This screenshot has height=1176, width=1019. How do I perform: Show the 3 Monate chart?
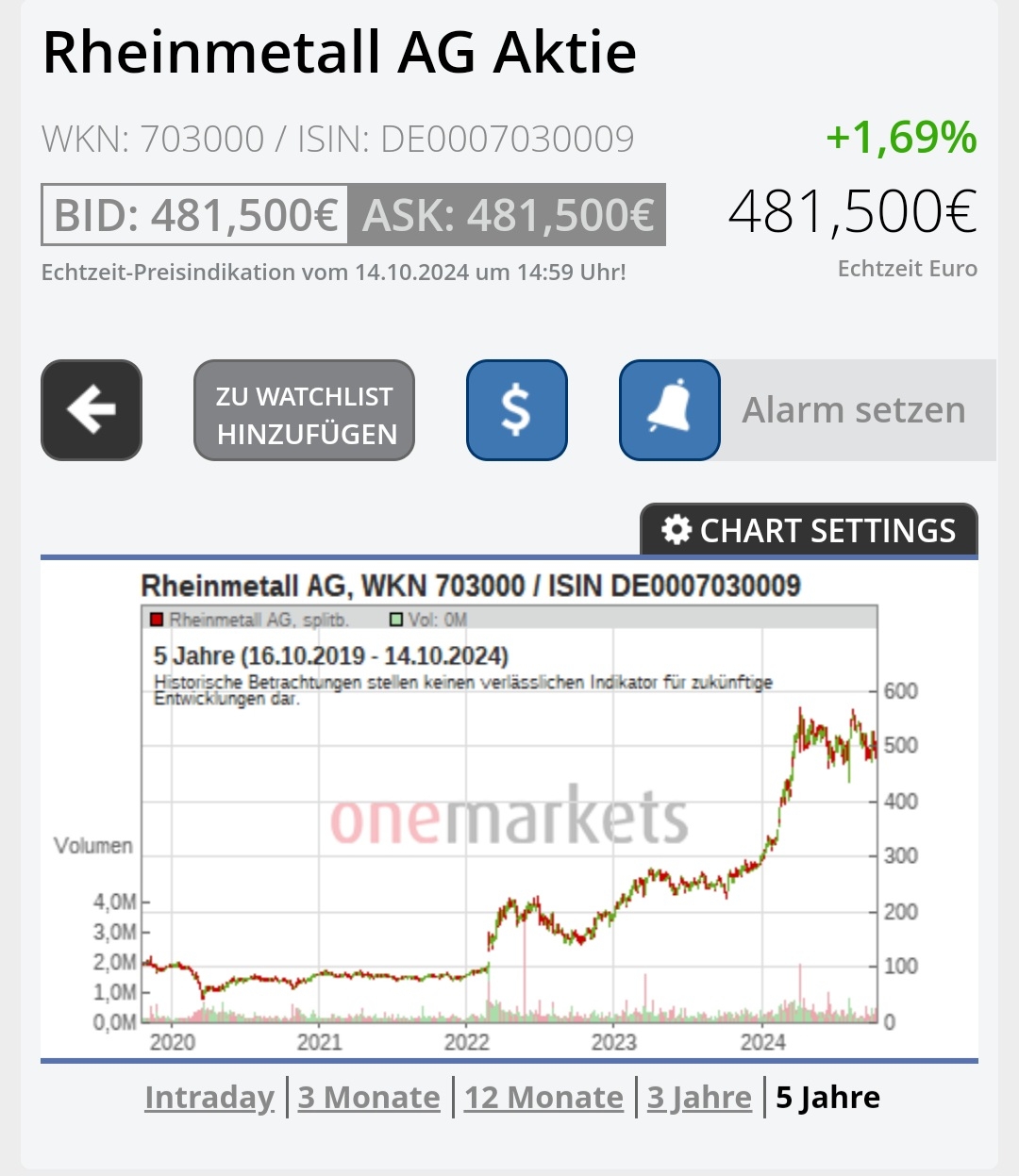coord(369,1098)
